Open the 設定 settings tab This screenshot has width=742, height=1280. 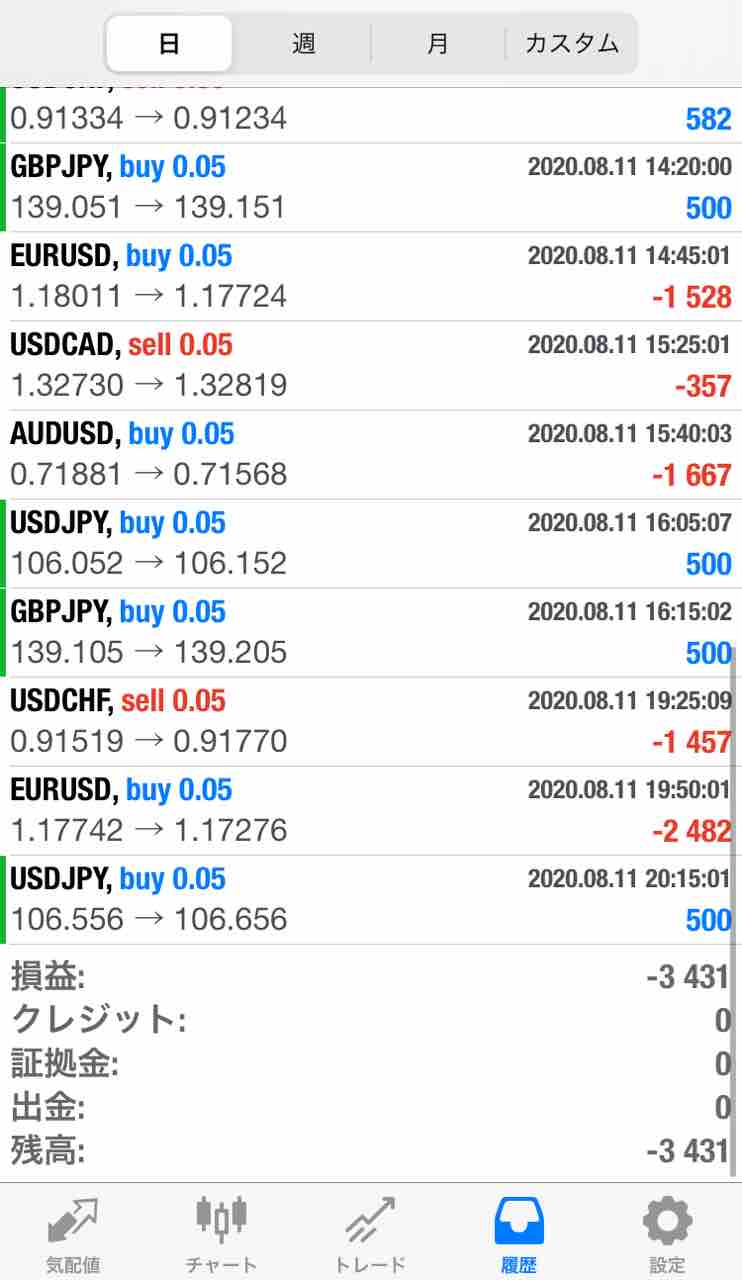pos(667,1232)
